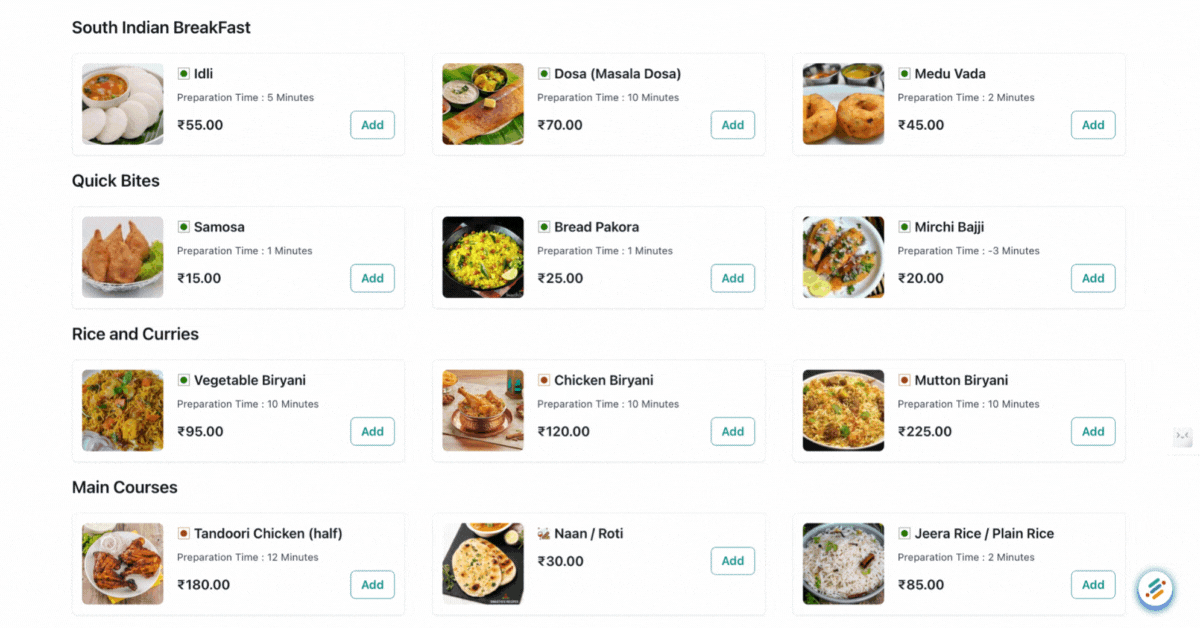Add Jeera Rice / Plain Rice
Image resolution: width=1200 pixels, height=628 pixels.
pos(1092,584)
